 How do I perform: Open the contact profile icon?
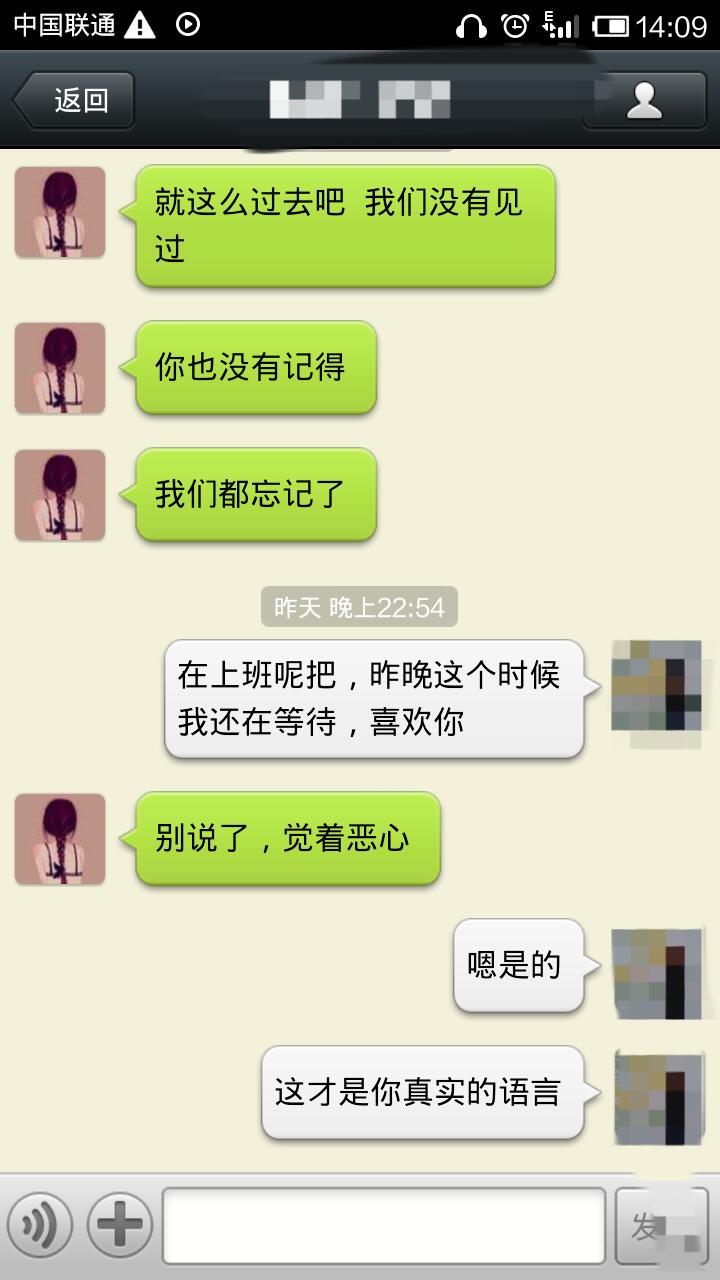(x=644, y=100)
